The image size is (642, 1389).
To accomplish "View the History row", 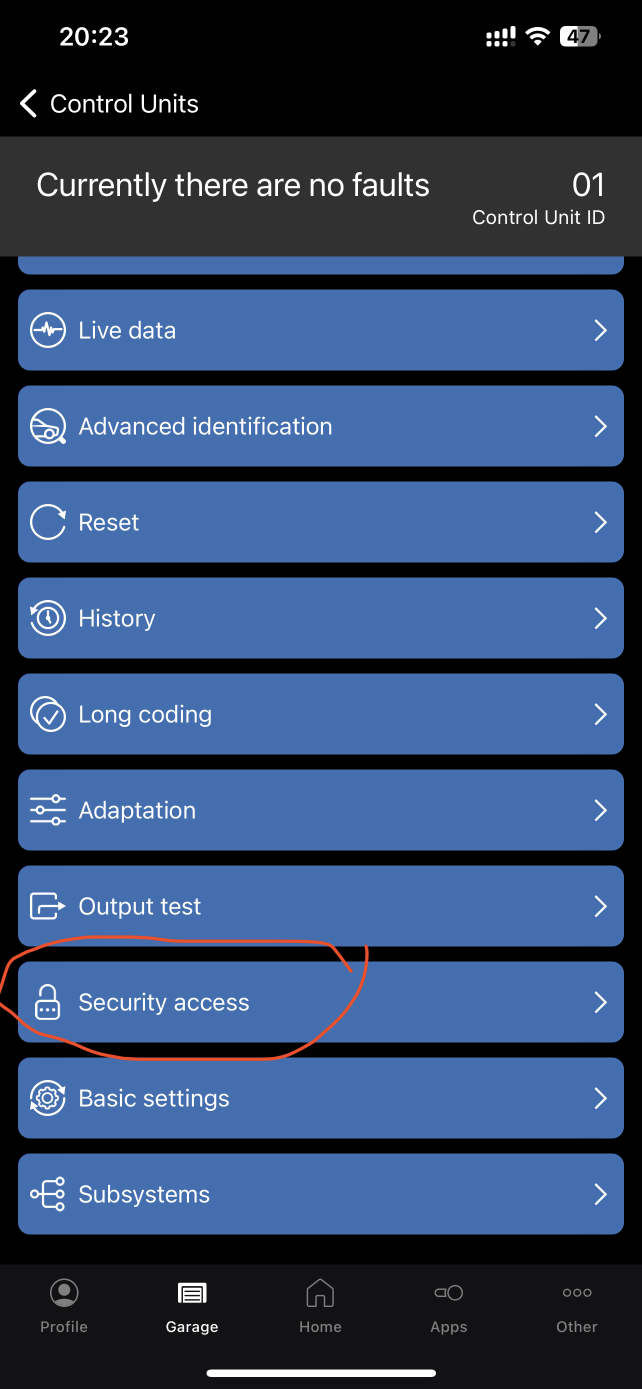I will (x=320, y=619).
